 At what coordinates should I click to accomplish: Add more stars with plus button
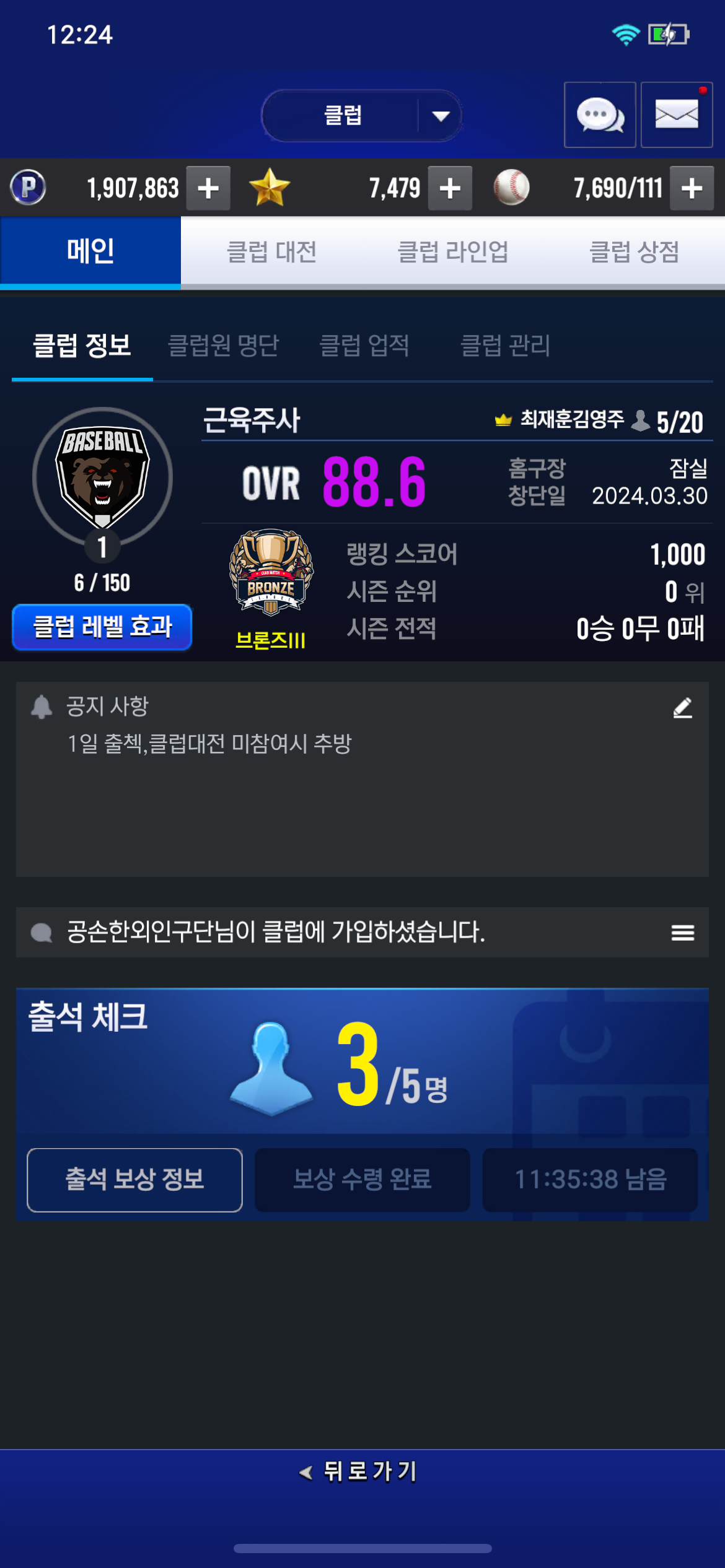click(x=450, y=188)
